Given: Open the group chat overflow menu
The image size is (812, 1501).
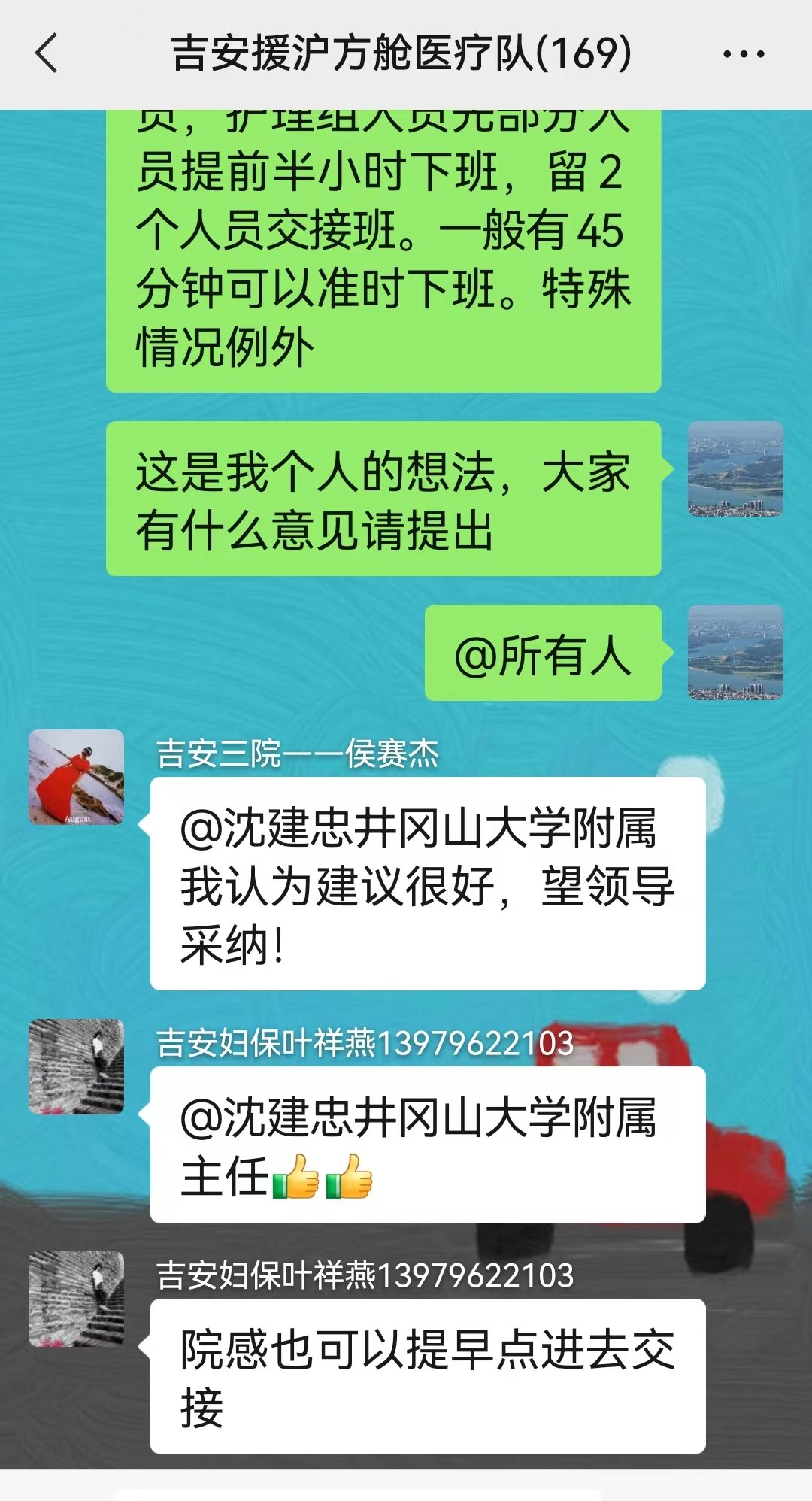Looking at the screenshot, I should [x=744, y=53].
